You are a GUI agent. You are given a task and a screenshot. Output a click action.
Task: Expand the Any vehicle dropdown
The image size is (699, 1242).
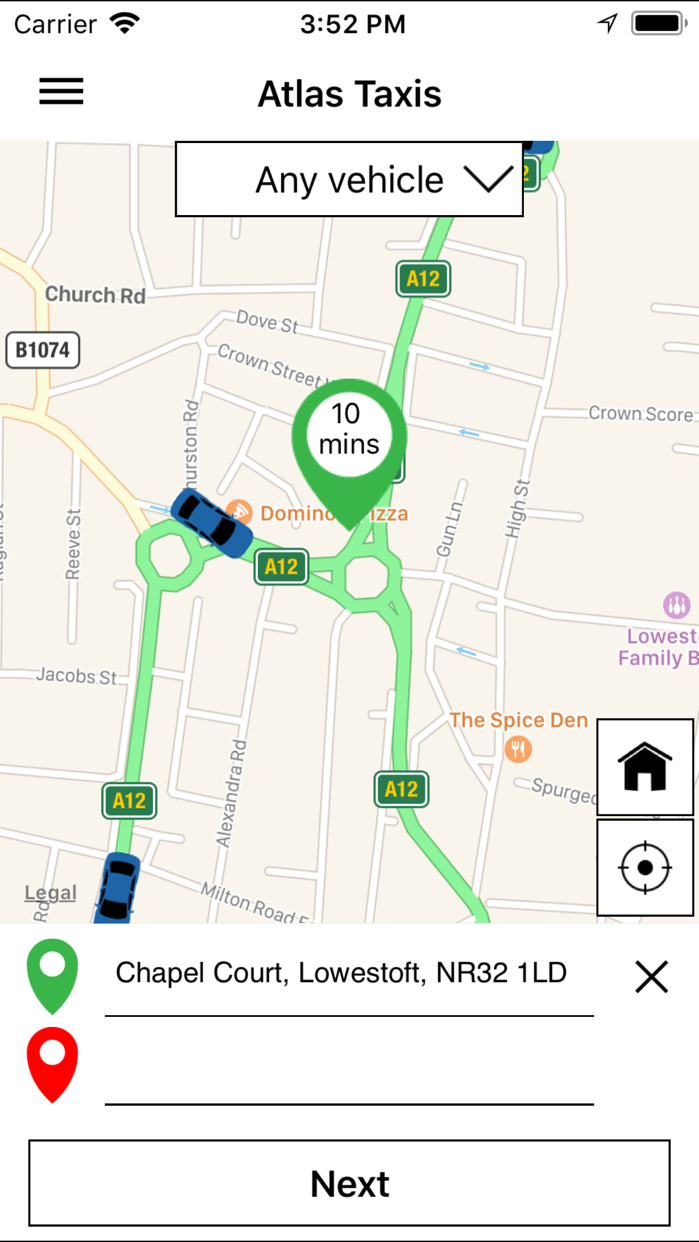point(349,179)
